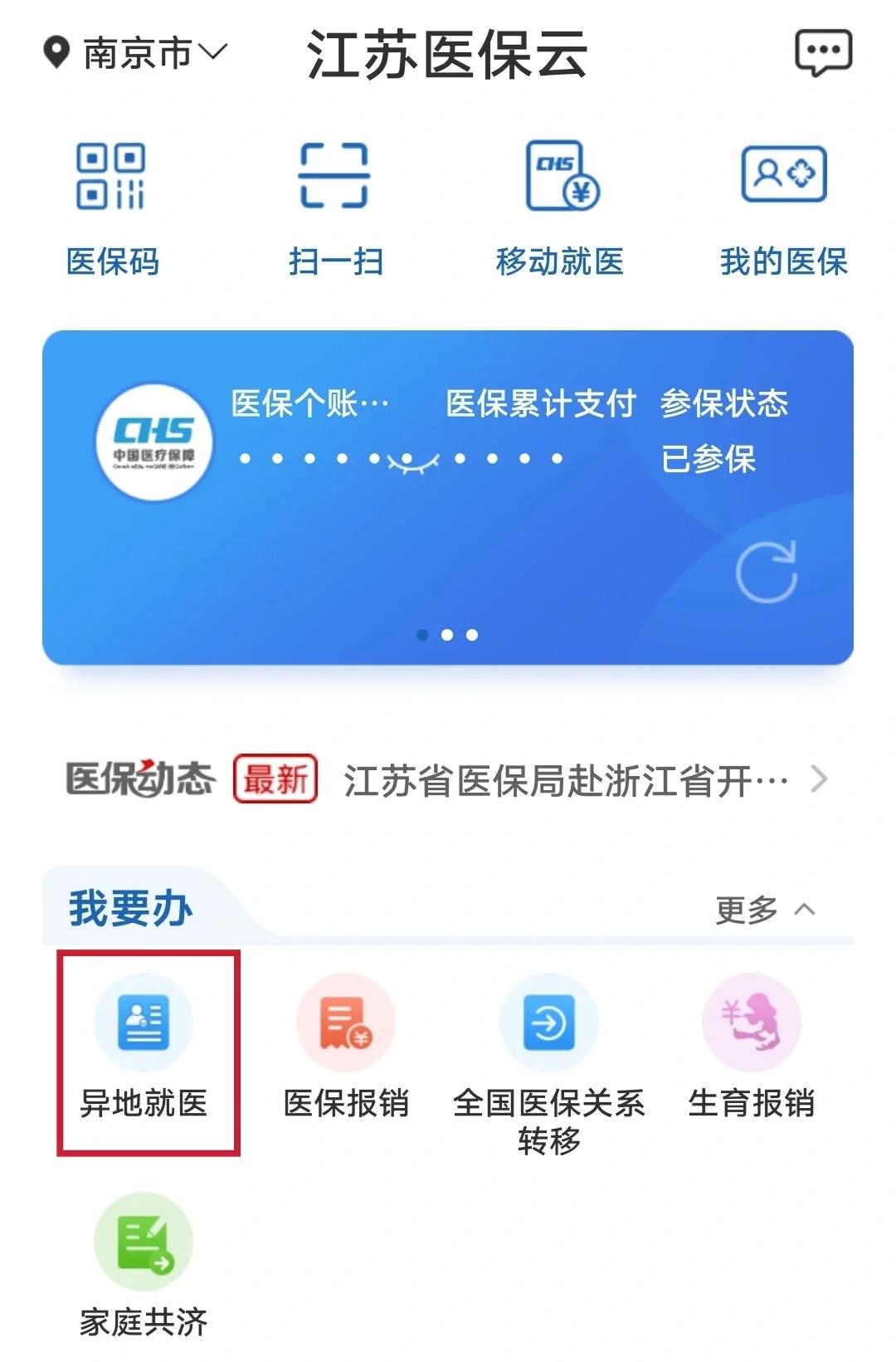
Task: Expand the news item with right arrow
Action: pos(821,780)
